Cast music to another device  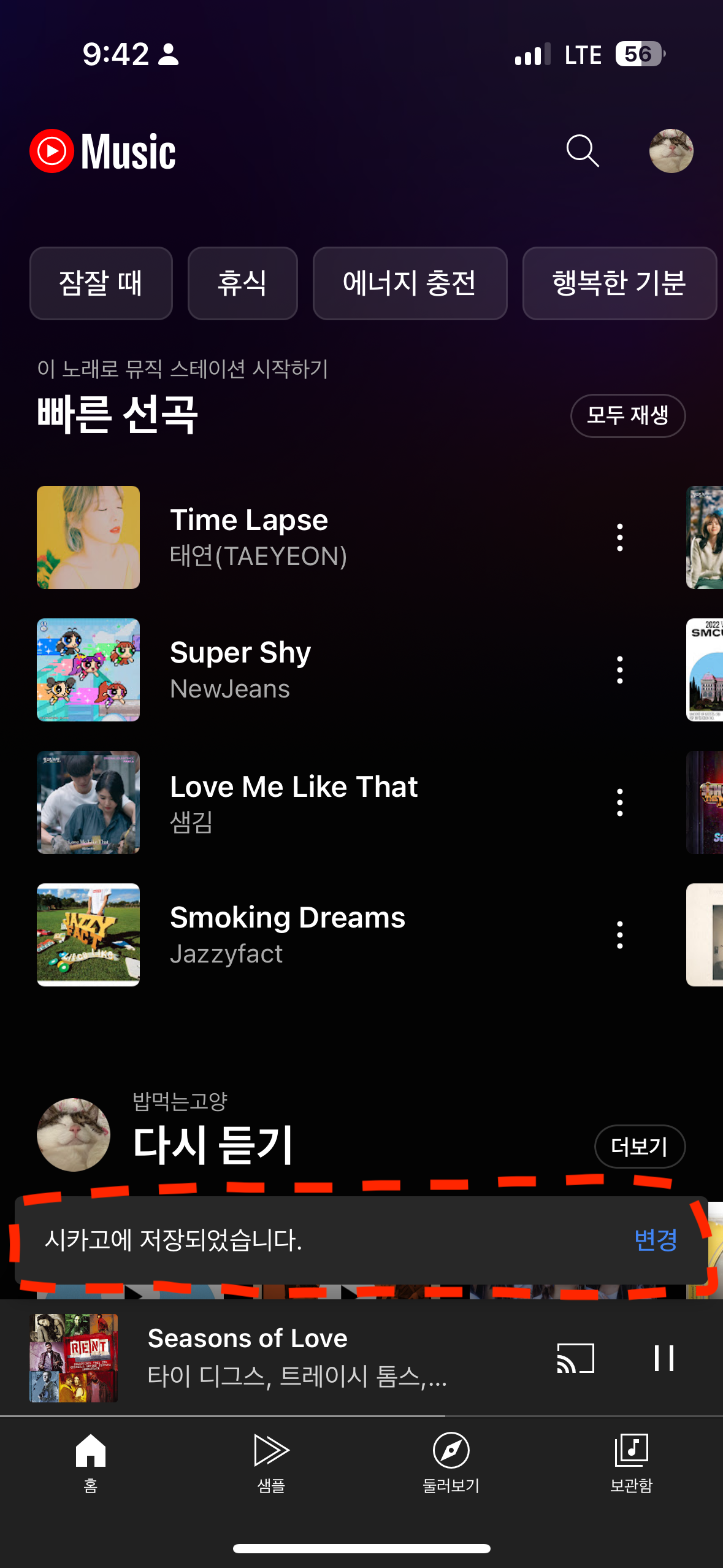tap(575, 1358)
